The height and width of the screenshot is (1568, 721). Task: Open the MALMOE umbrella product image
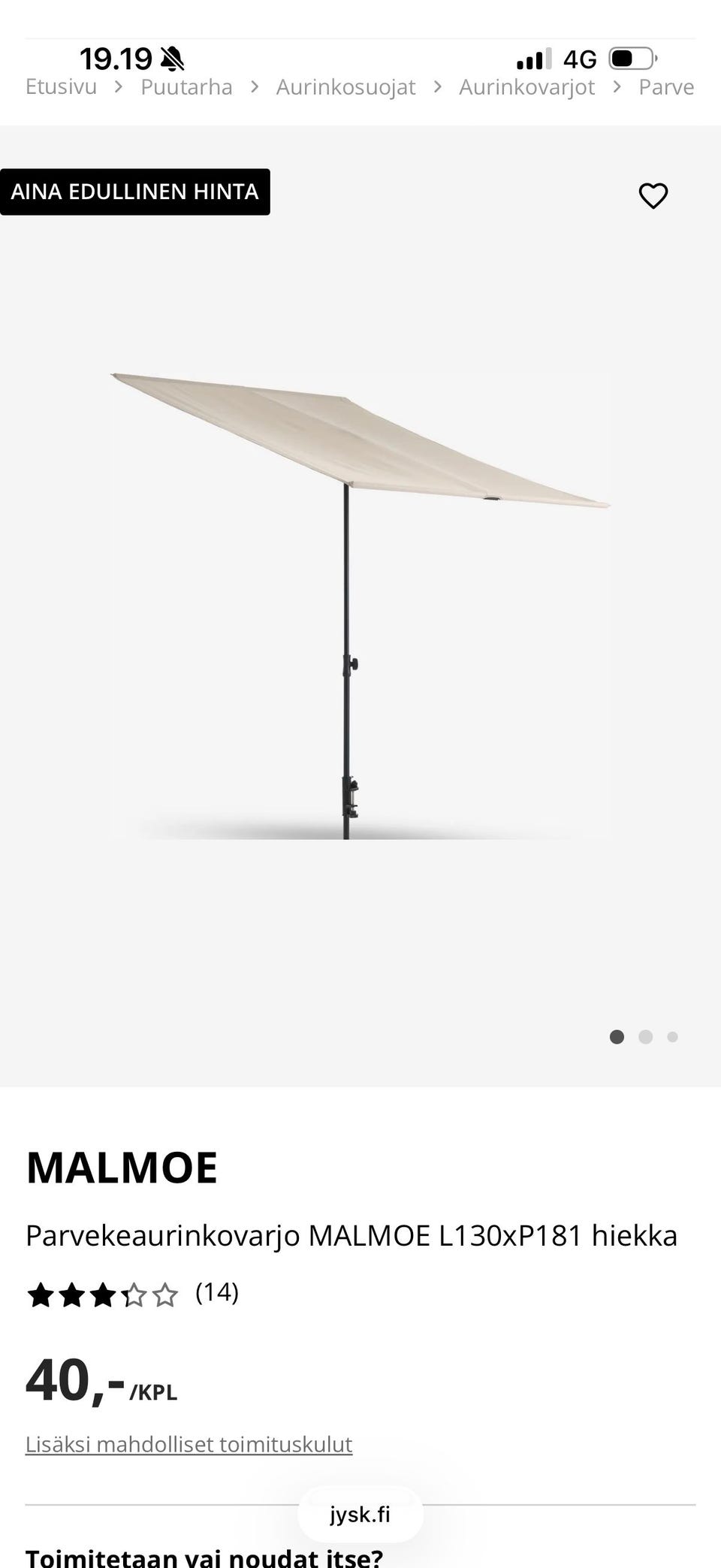(x=360, y=606)
